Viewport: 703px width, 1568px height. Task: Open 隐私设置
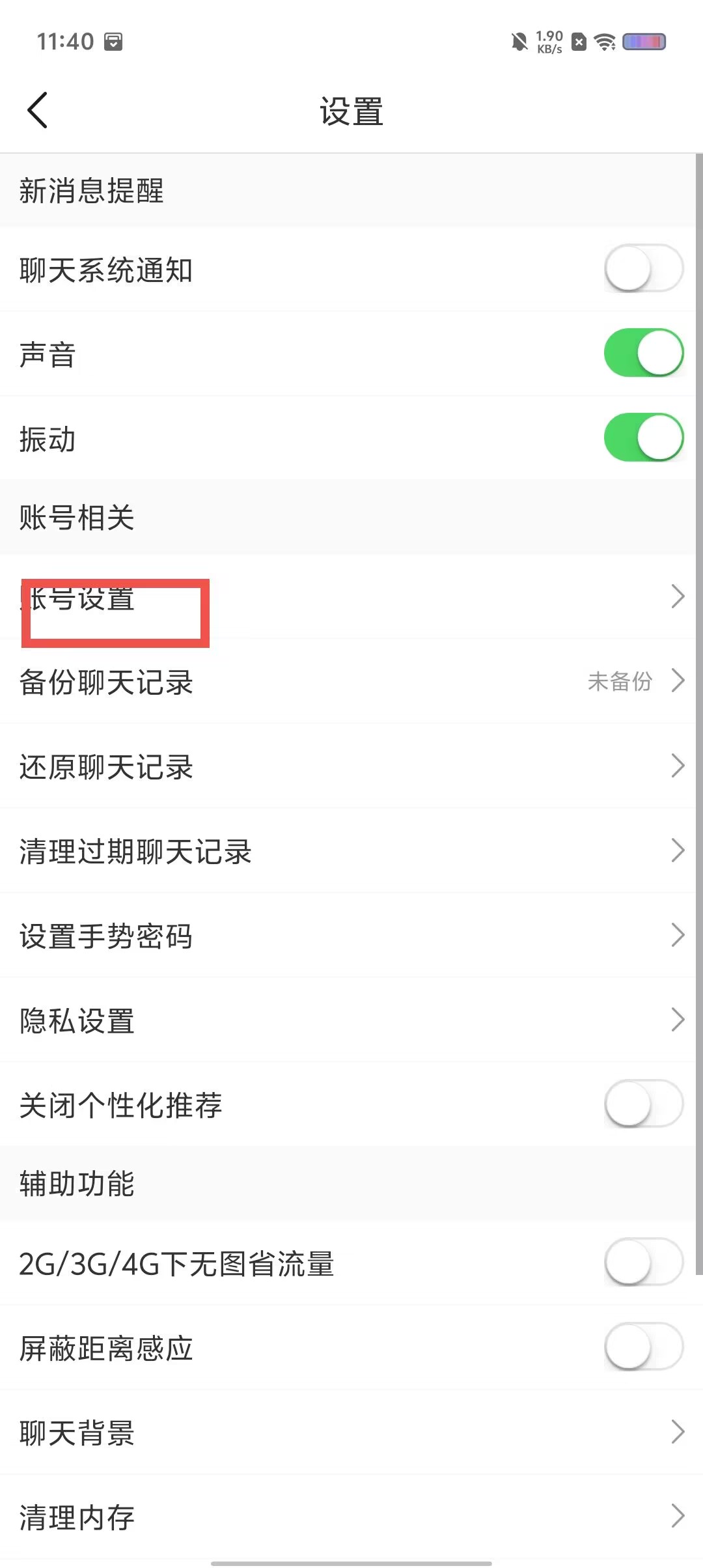(348, 1020)
